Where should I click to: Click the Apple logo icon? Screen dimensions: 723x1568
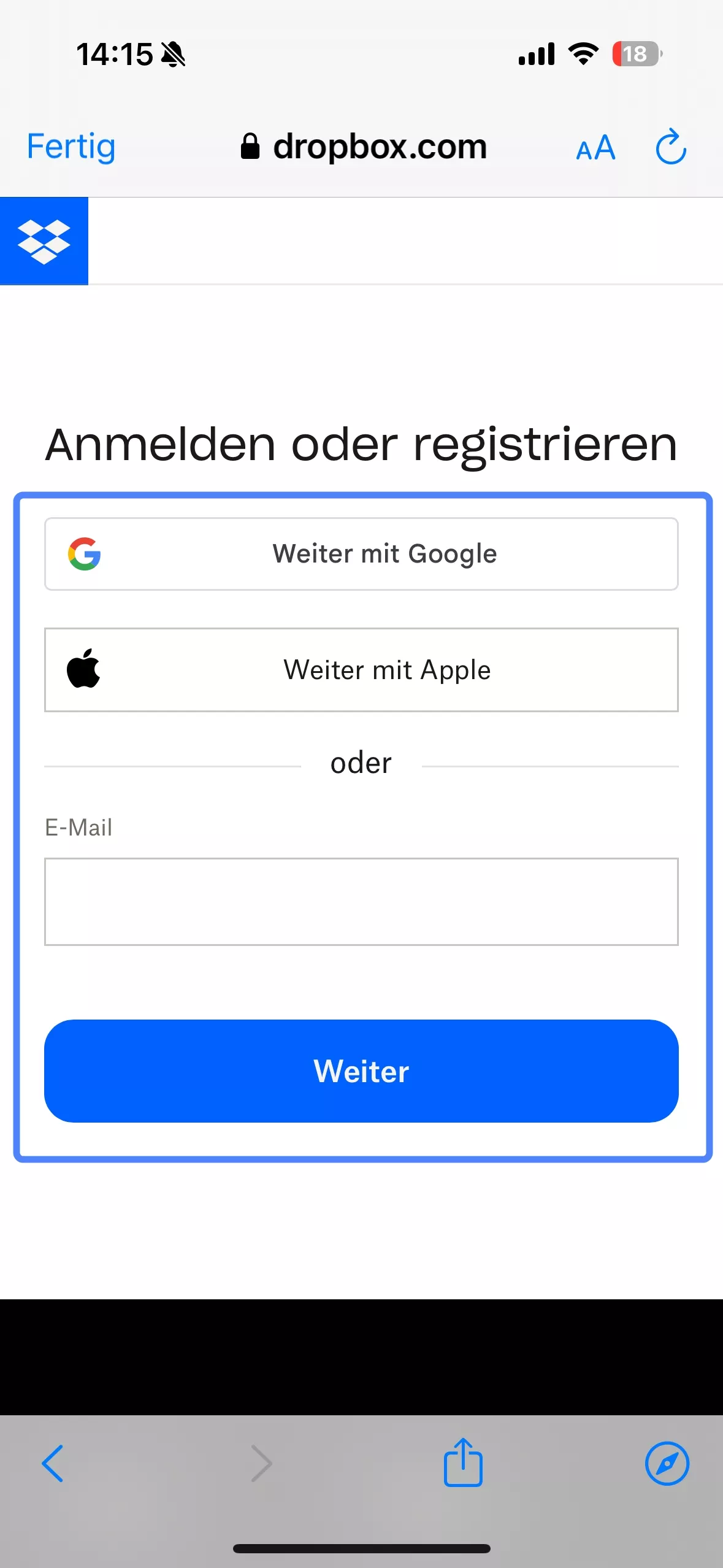(85, 669)
